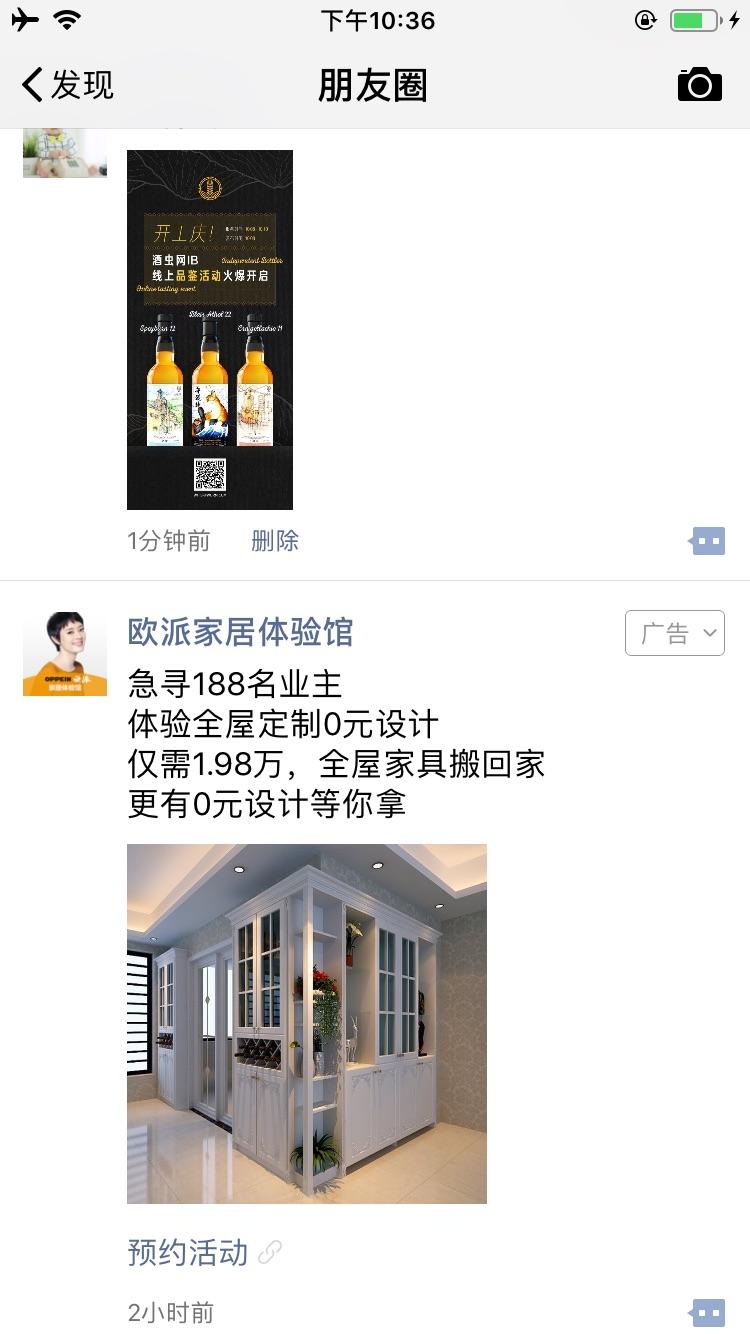Open the 欧派 advertiser profile avatar
The image size is (750, 1334).
pos(64,653)
